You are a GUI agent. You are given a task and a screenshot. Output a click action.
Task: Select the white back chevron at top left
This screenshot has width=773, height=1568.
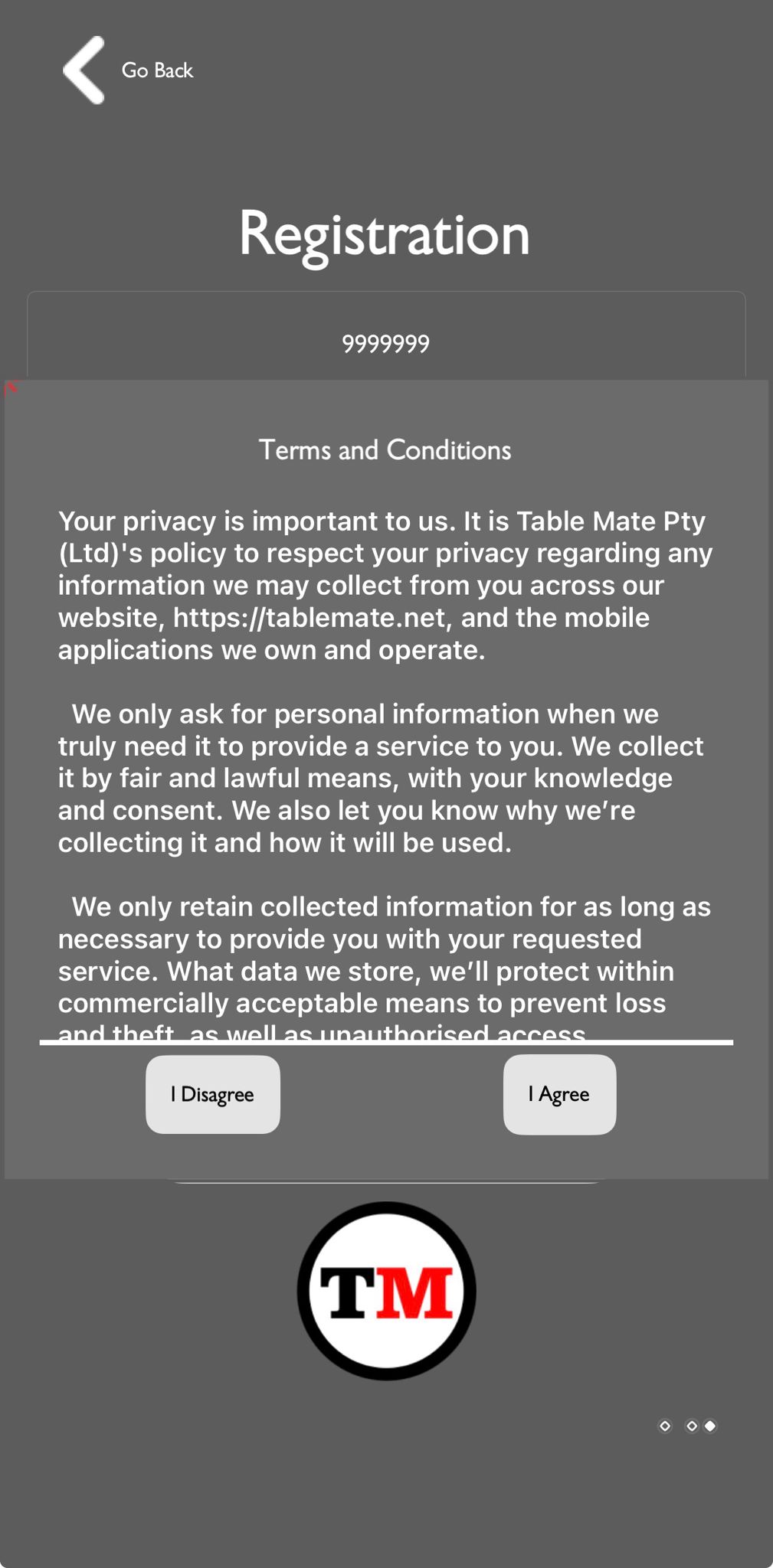84,70
